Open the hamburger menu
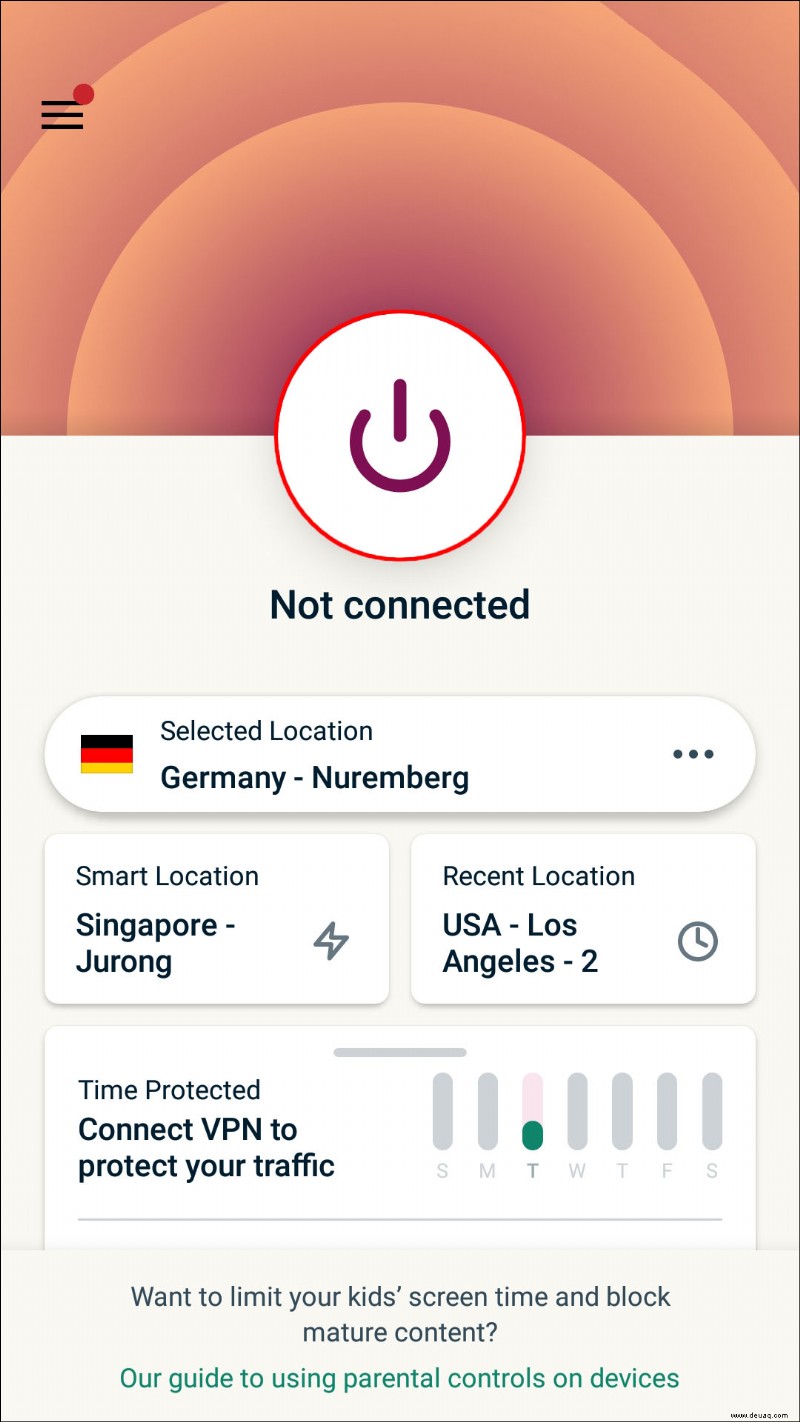Image resolution: width=800 pixels, height=1422 pixels. click(x=62, y=114)
